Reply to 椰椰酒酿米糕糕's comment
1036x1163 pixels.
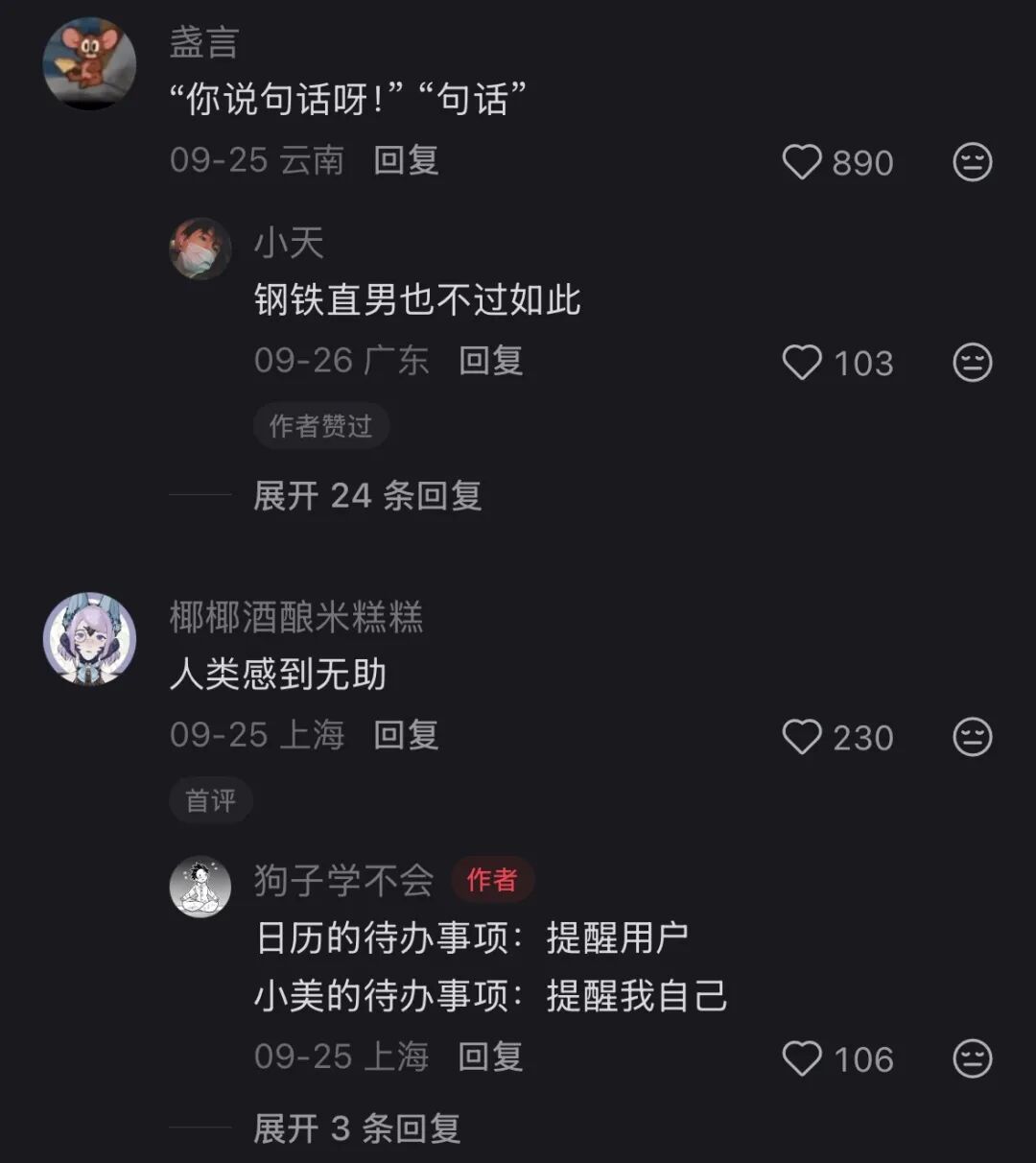[x=406, y=735]
